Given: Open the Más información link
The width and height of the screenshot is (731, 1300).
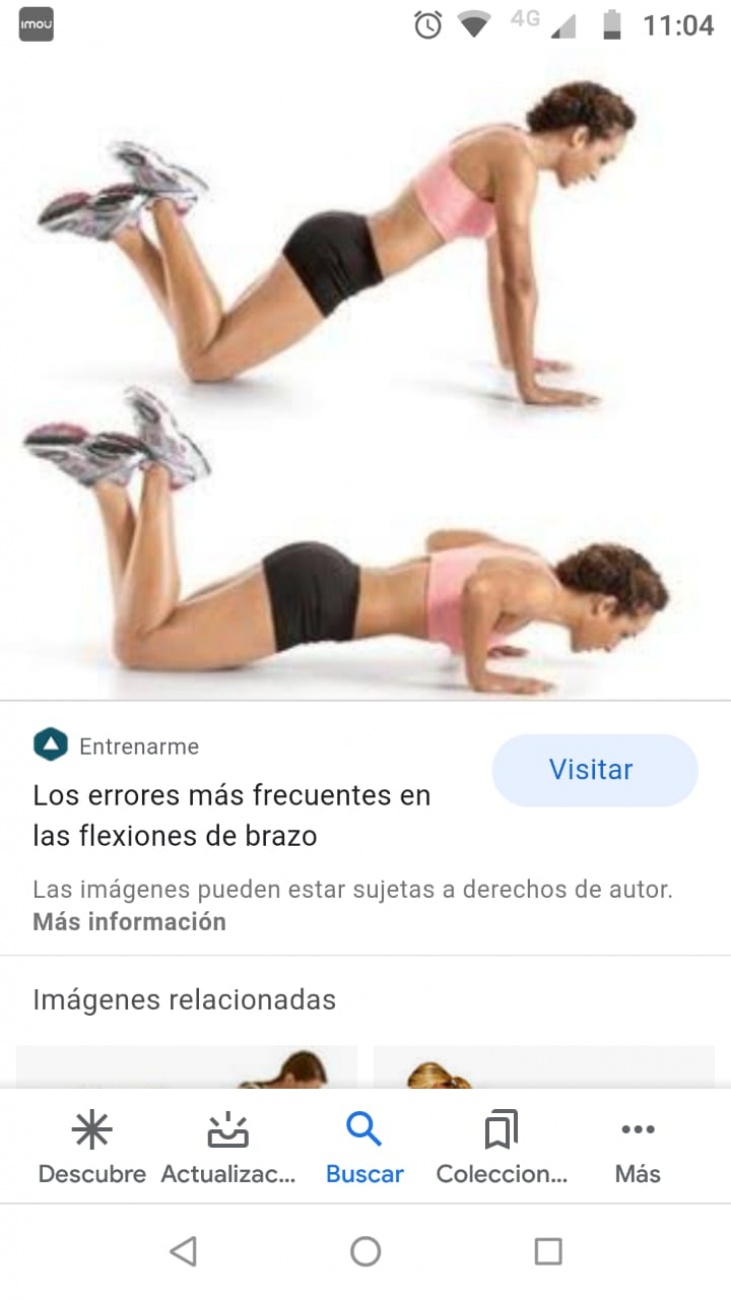Looking at the screenshot, I should point(129,922).
